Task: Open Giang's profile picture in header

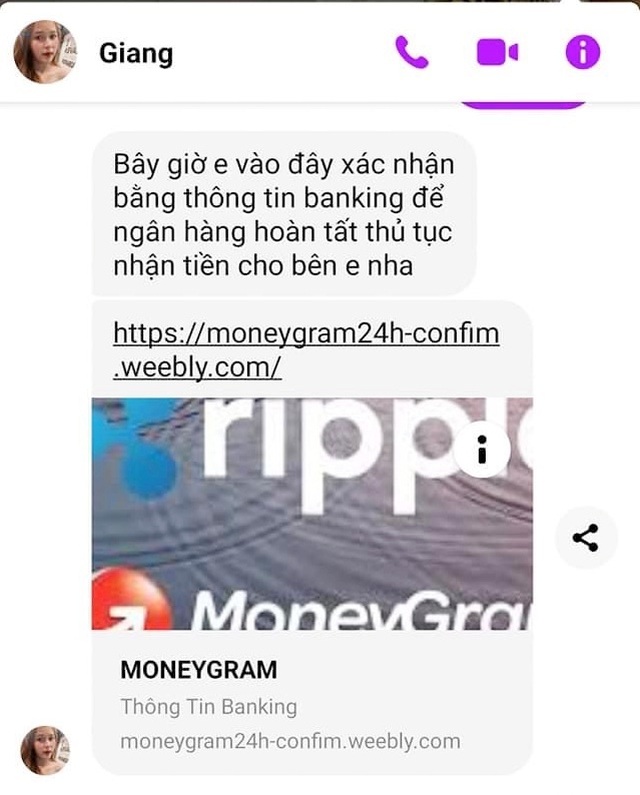Action: (x=45, y=52)
